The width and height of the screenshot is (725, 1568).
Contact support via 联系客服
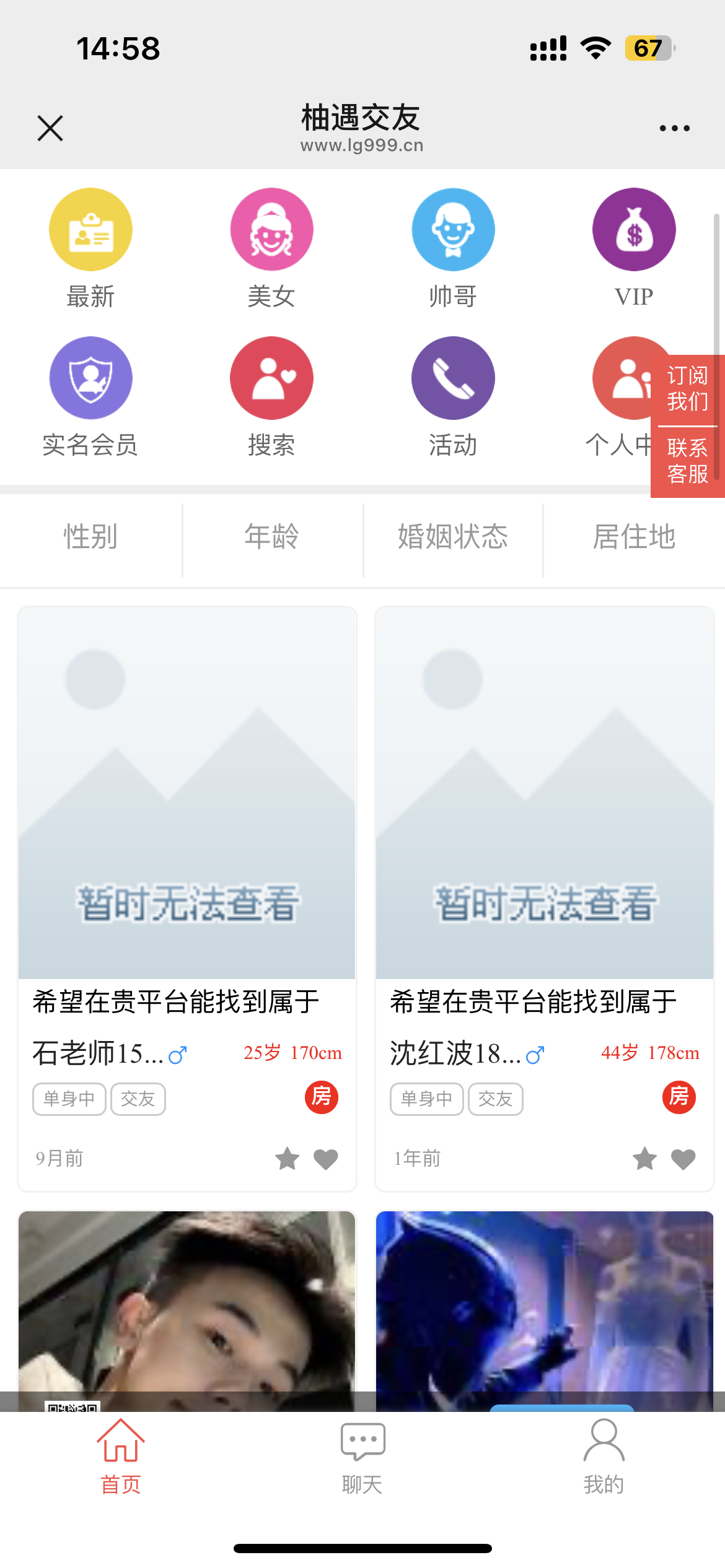coord(687,461)
